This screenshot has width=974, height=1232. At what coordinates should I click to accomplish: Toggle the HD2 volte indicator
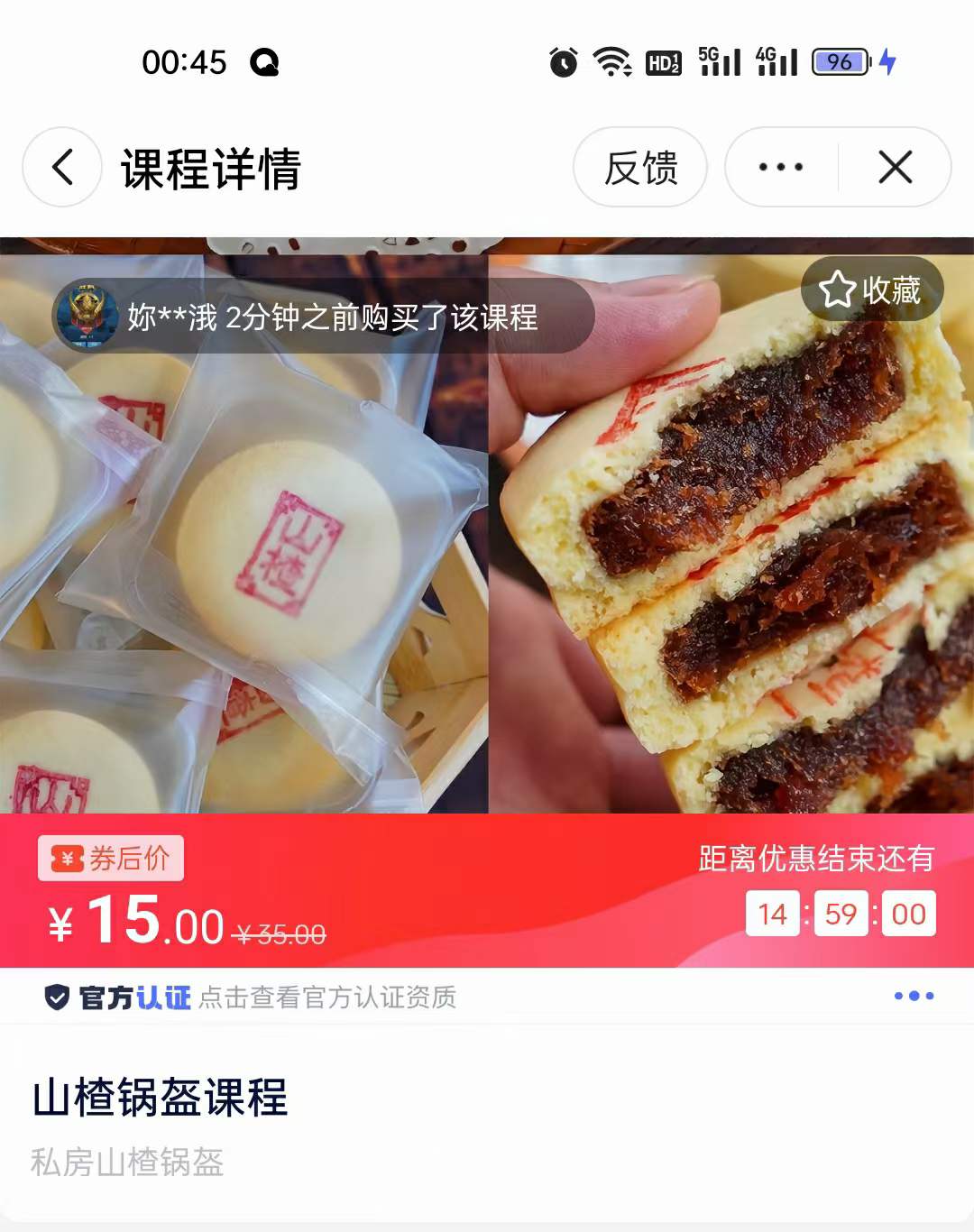tap(662, 63)
